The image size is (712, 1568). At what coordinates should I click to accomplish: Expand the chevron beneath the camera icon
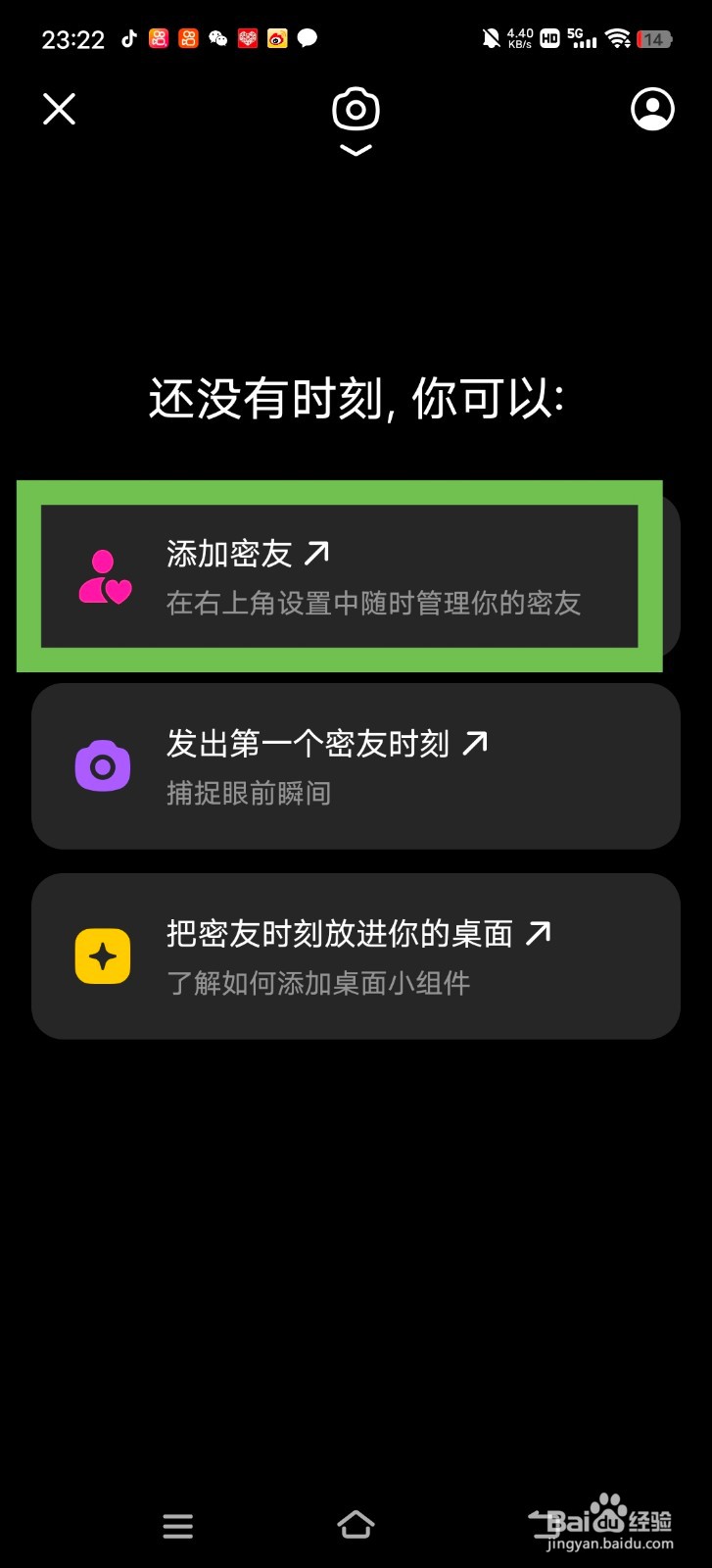pos(356,149)
